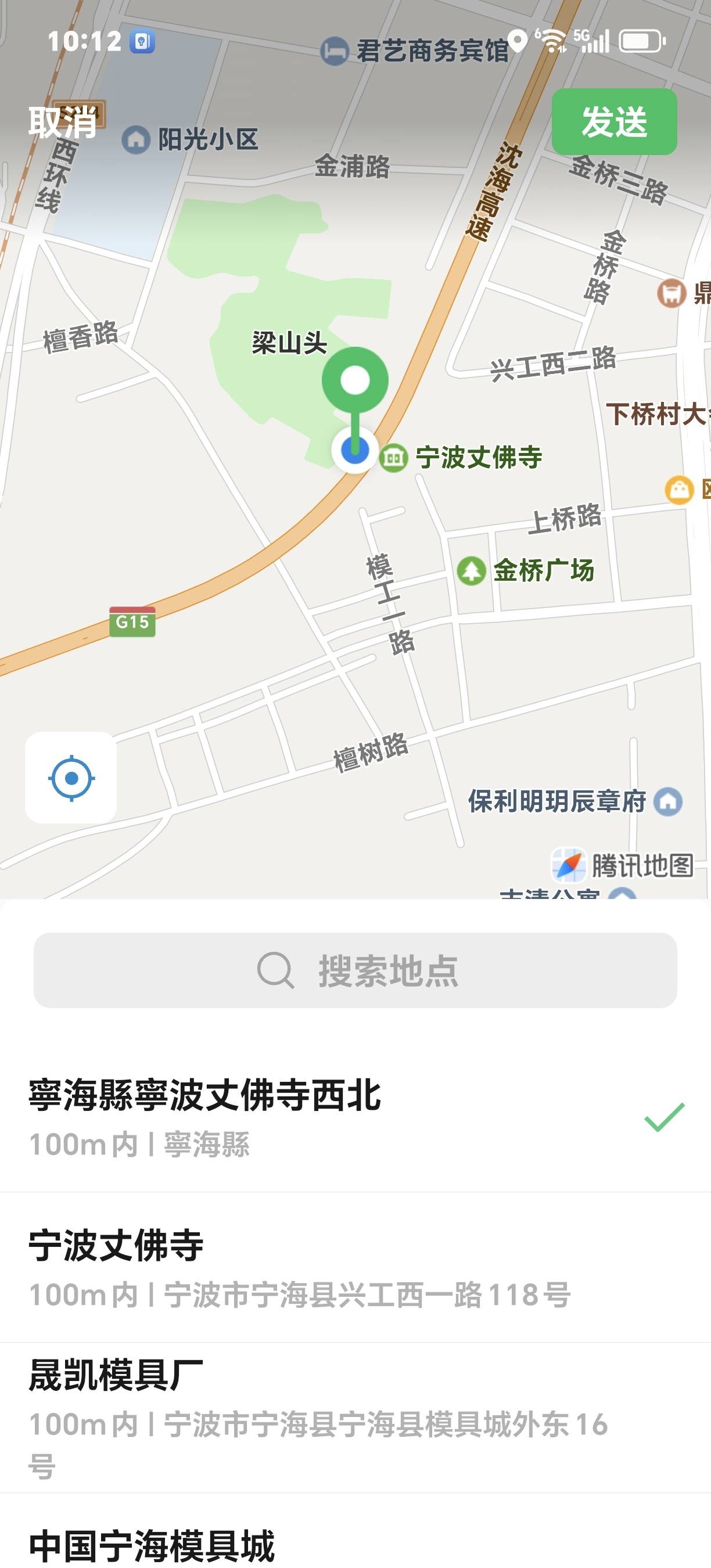Recenter map on my current location

point(71,777)
